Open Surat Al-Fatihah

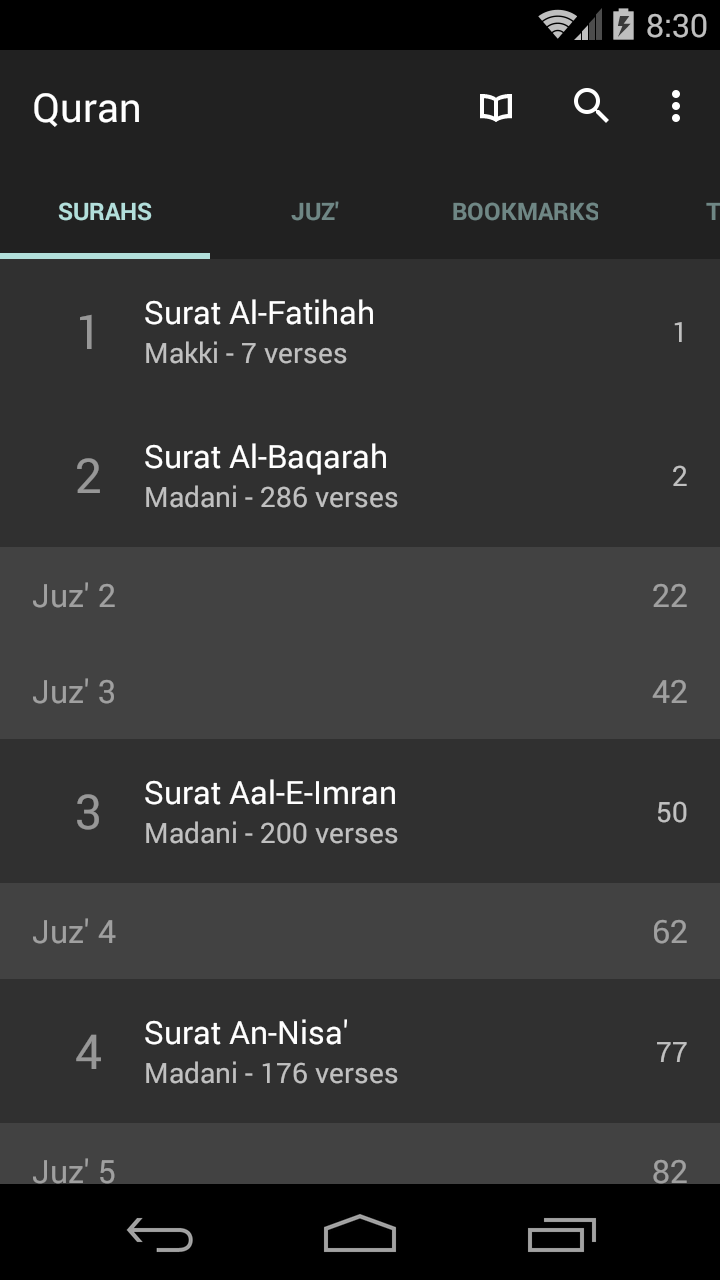pyautogui.click(x=360, y=330)
